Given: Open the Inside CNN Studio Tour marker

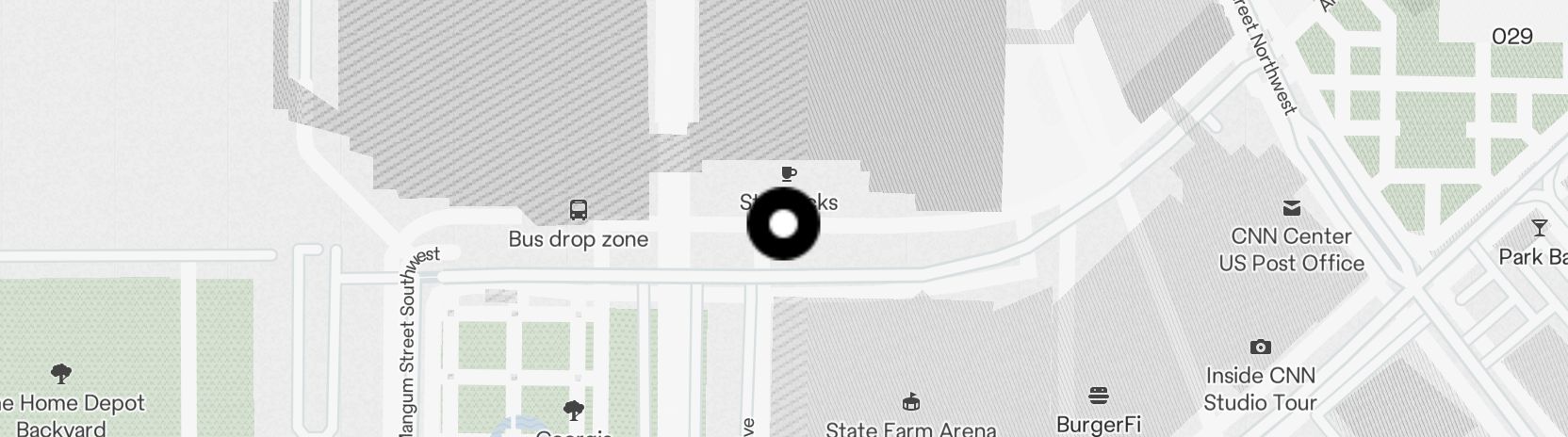Looking at the screenshot, I should [1260, 348].
